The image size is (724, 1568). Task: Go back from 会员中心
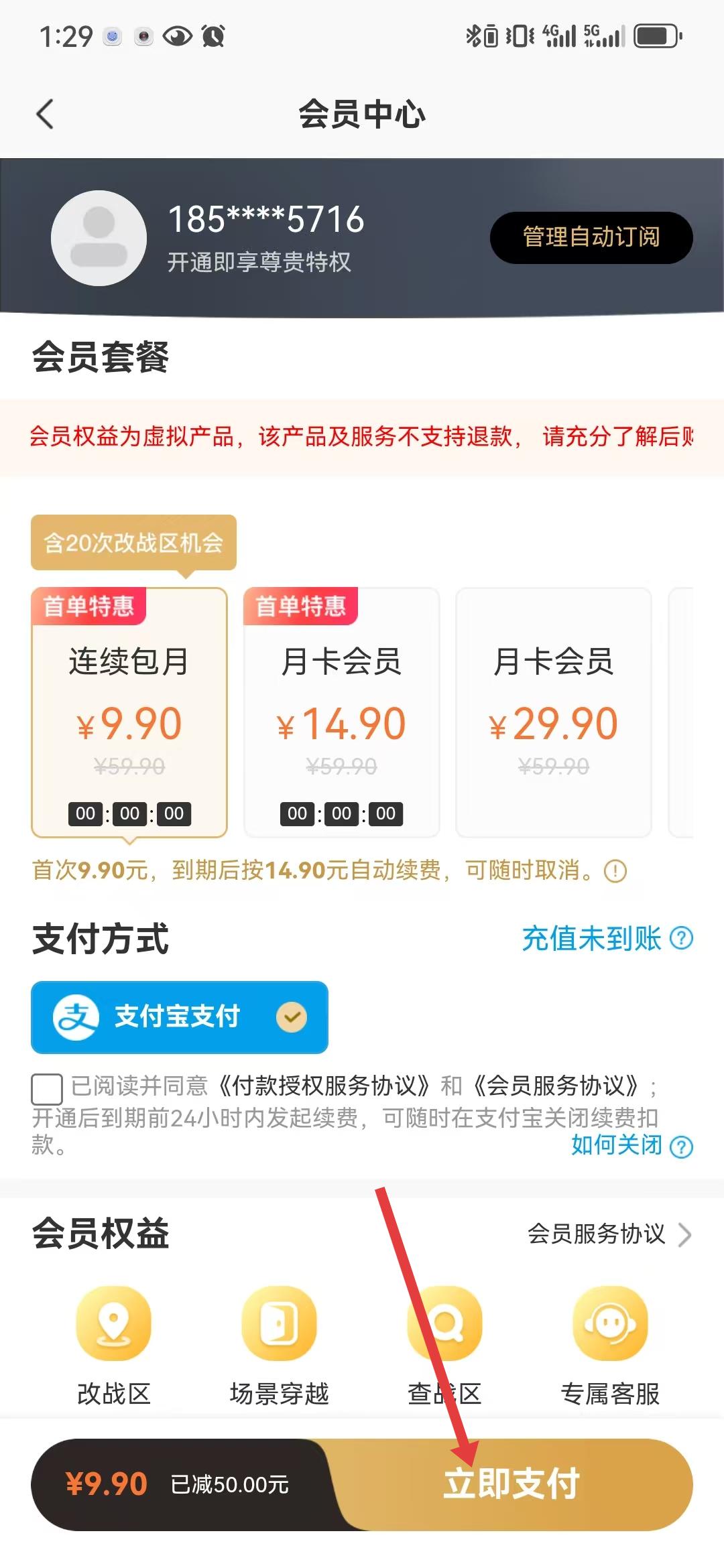tap(45, 114)
